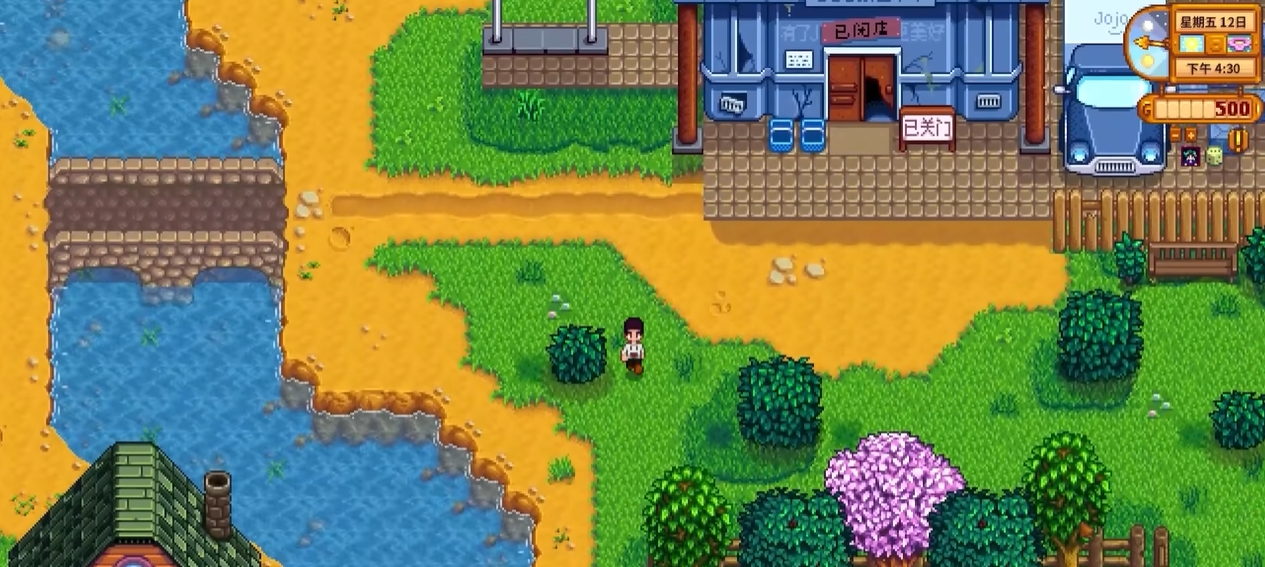Open the quest journal exclamation icon
Image resolution: width=1265 pixels, height=567 pixels.
[x=1238, y=141]
